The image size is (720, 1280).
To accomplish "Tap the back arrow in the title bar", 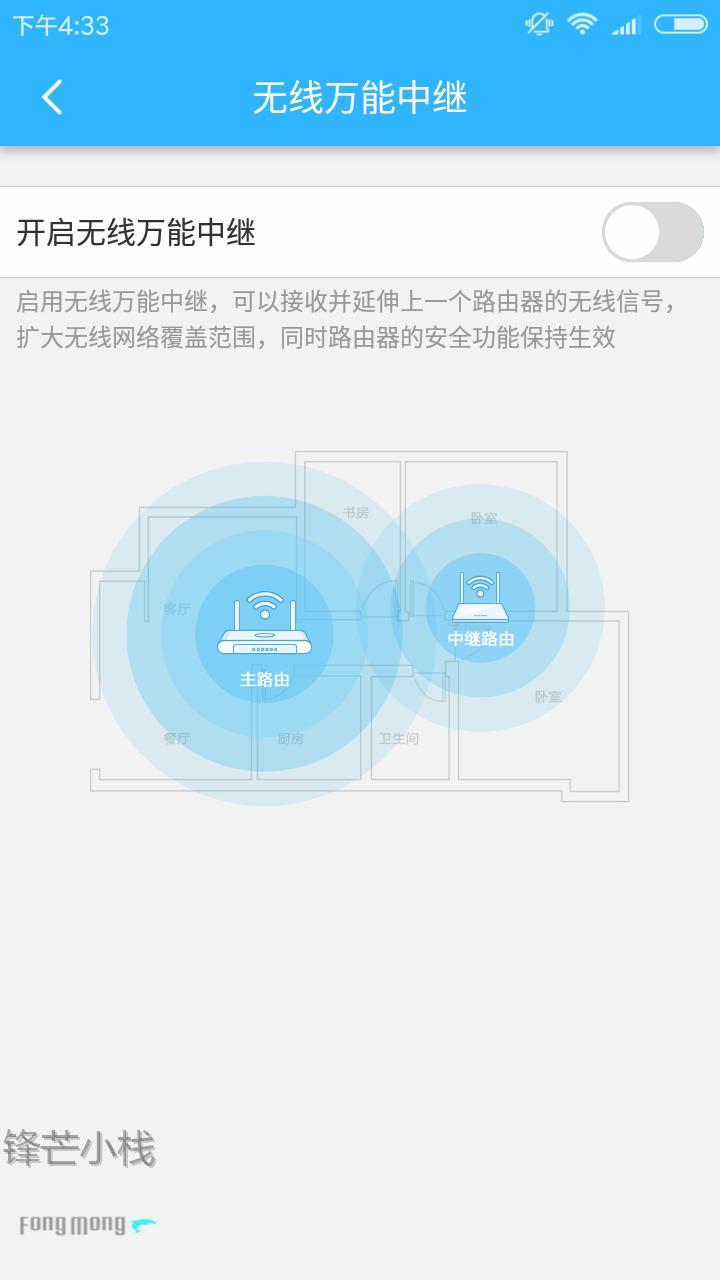I will [52, 98].
